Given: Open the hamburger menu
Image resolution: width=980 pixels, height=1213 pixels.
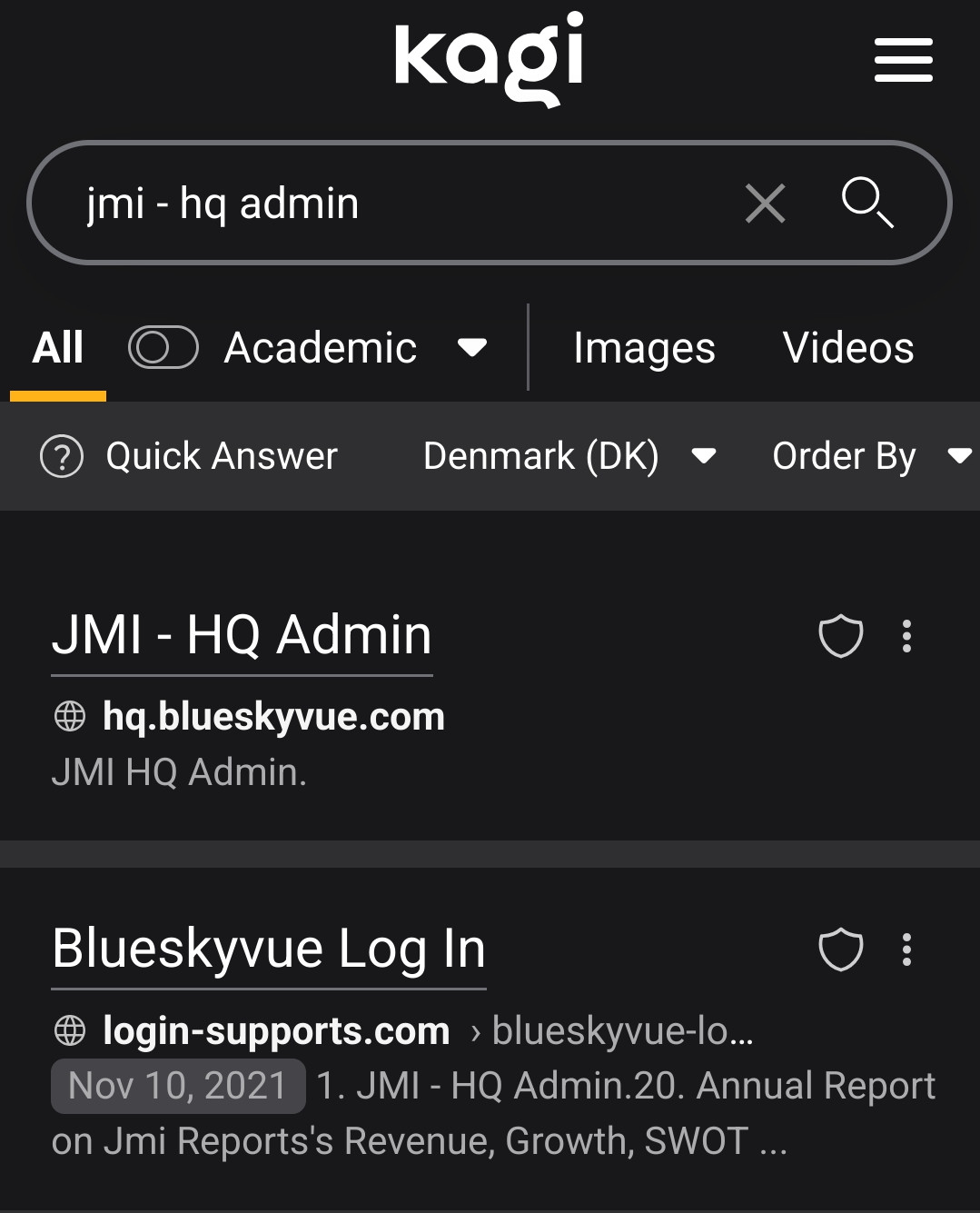Looking at the screenshot, I should coord(903,60).
